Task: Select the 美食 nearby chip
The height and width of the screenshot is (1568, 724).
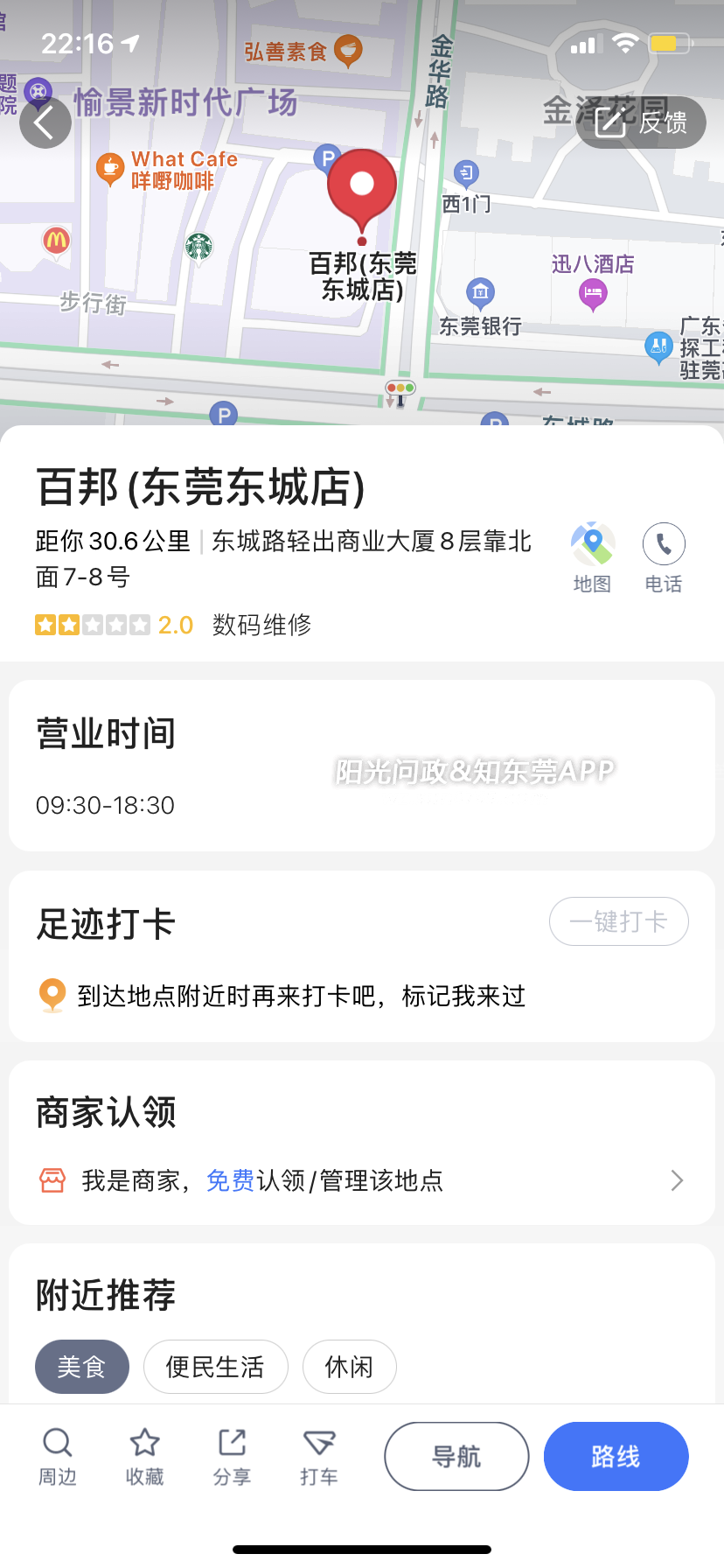Action: [82, 1367]
